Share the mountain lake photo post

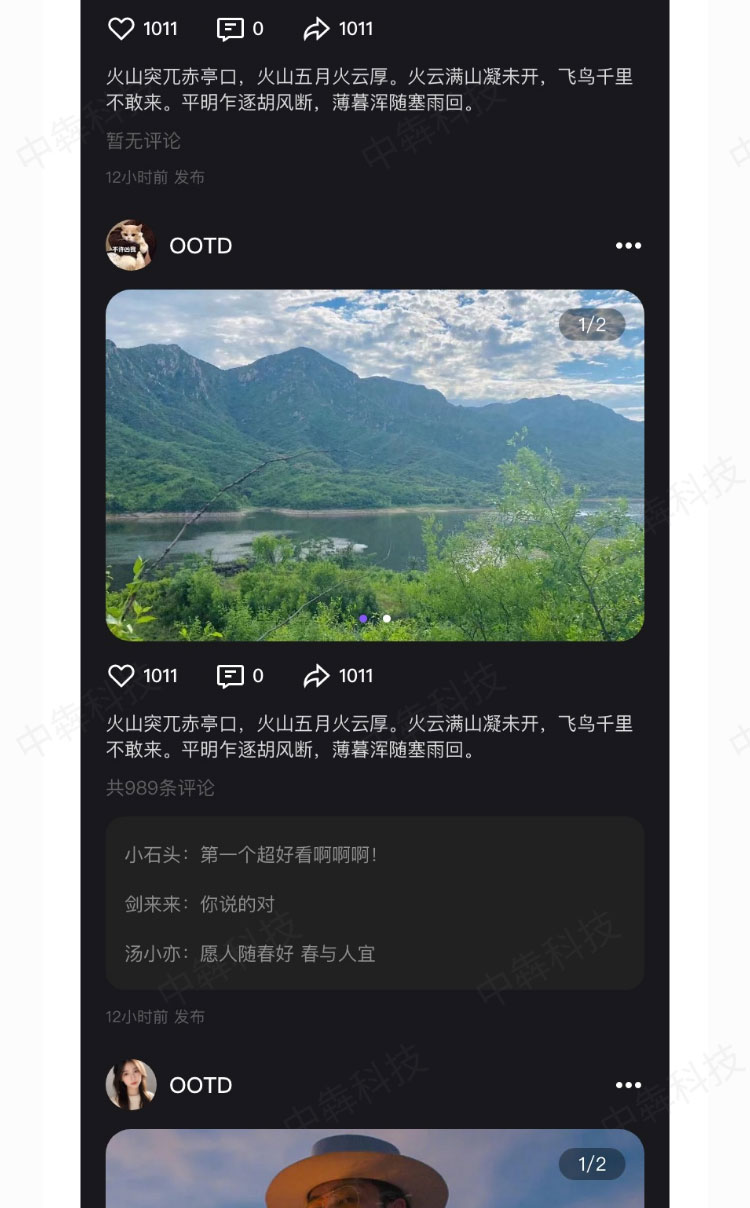point(316,676)
